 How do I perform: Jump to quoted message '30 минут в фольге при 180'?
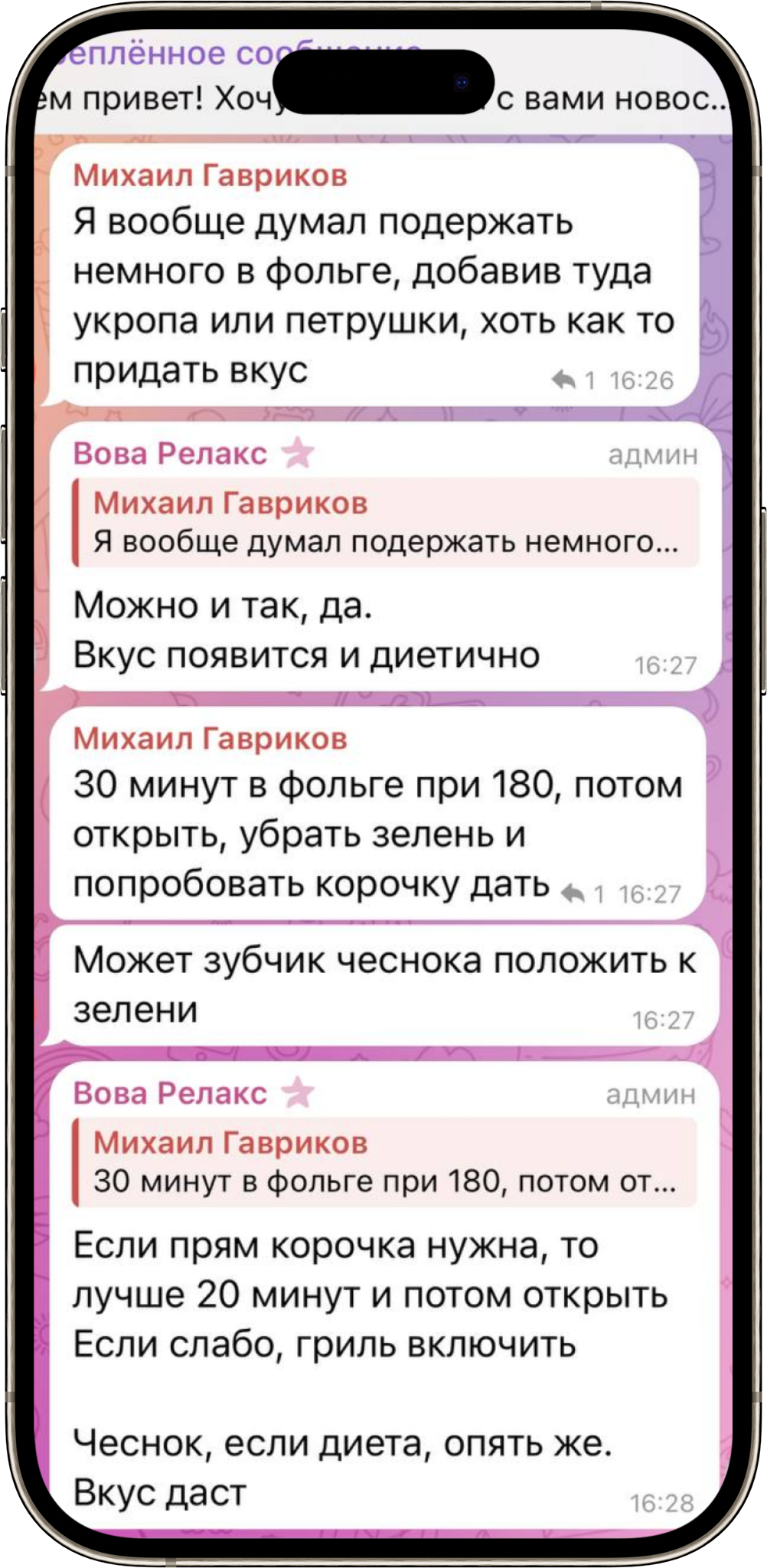(385, 1161)
